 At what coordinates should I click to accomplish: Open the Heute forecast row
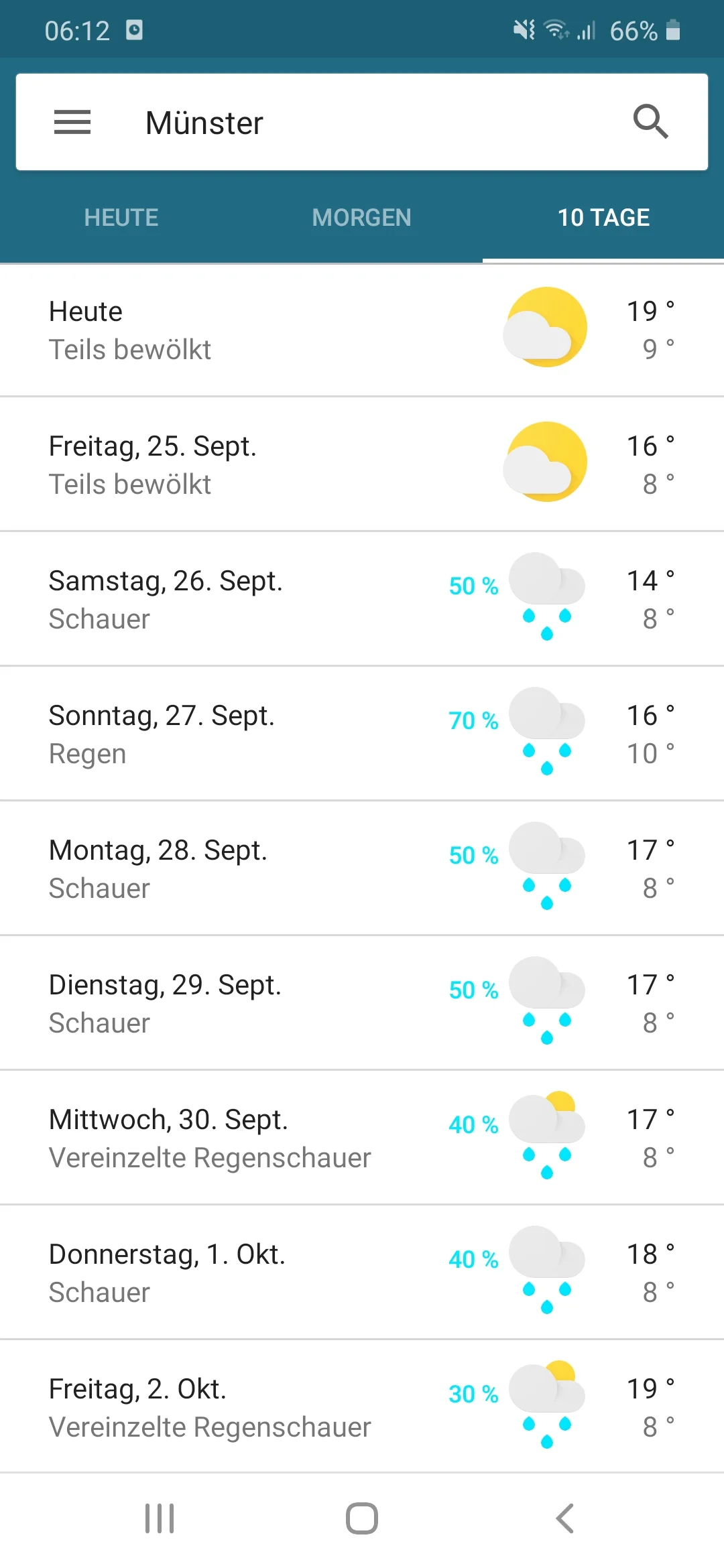pyautogui.click(x=362, y=330)
